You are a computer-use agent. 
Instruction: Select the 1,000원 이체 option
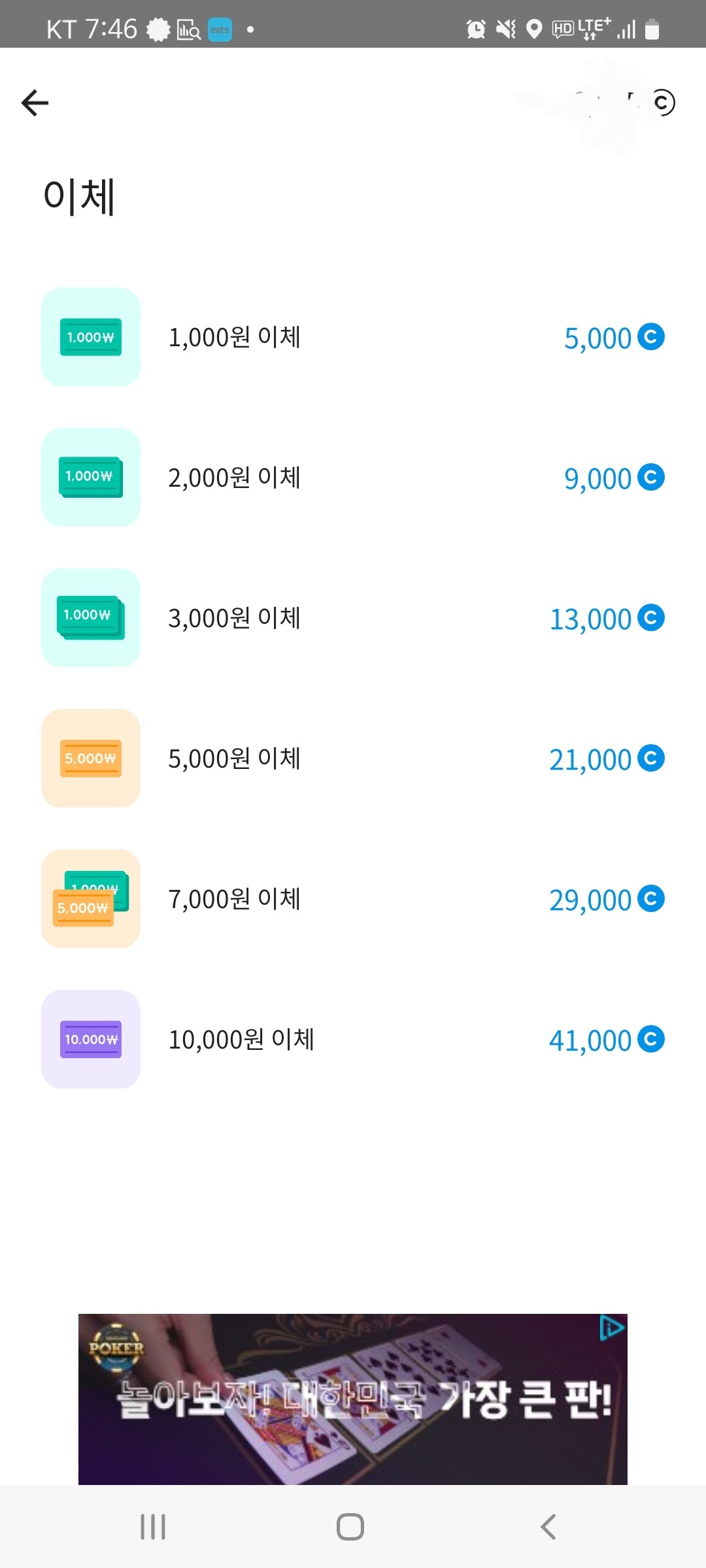(353, 337)
